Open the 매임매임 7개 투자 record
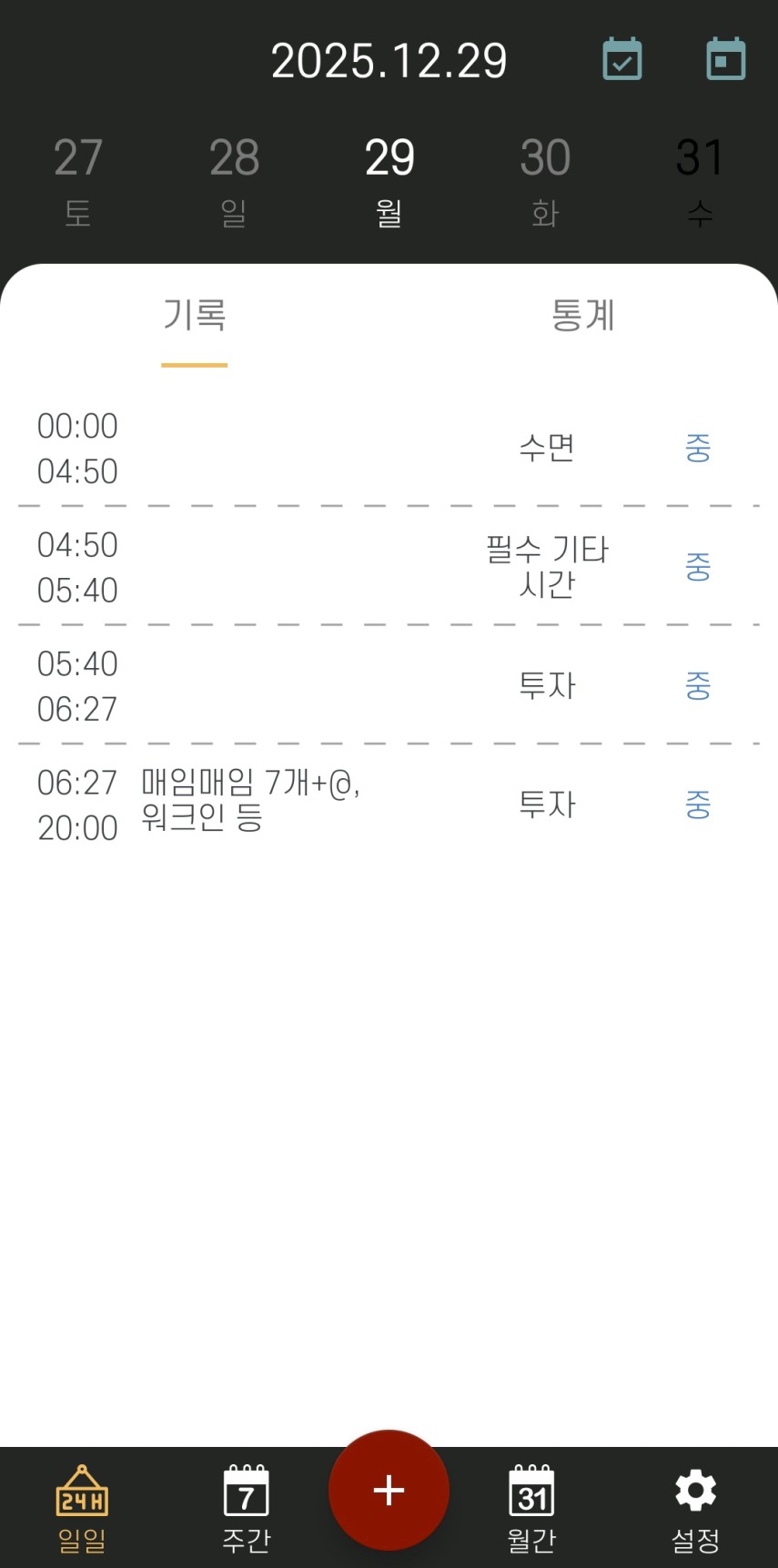Viewport: 778px width, 1568px height. point(389,804)
